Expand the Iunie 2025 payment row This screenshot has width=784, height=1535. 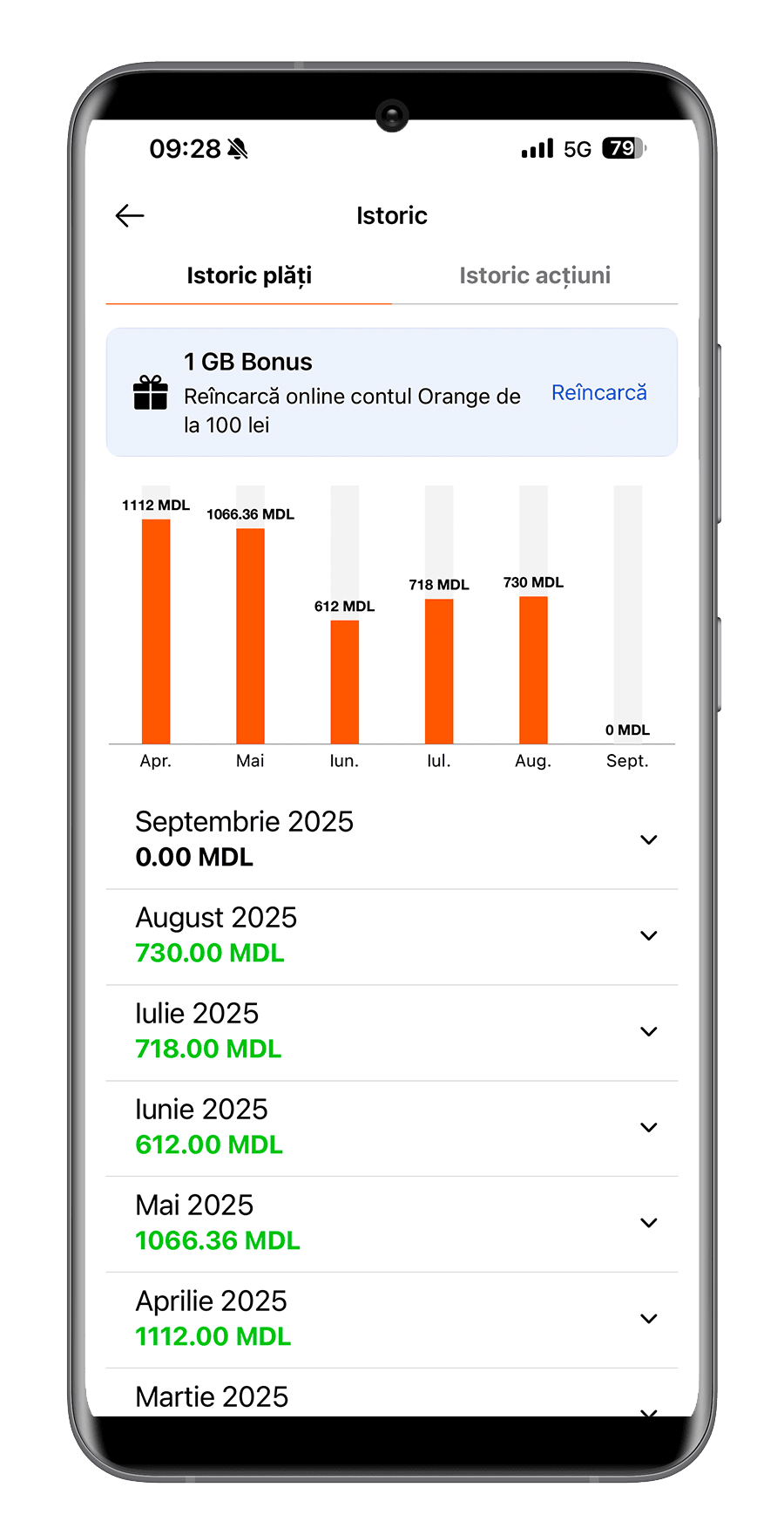coord(648,1127)
